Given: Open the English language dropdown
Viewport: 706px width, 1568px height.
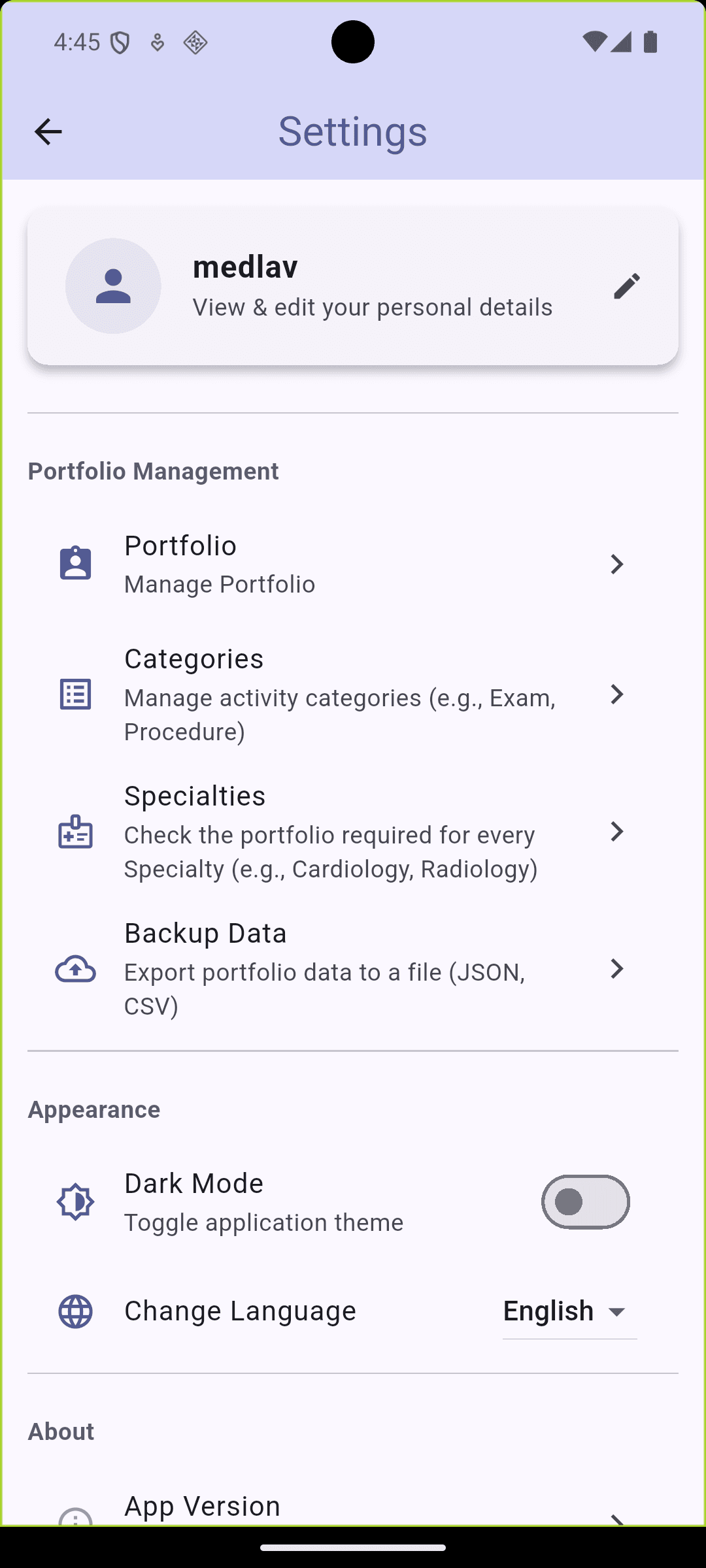Looking at the screenshot, I should 567,1311.
